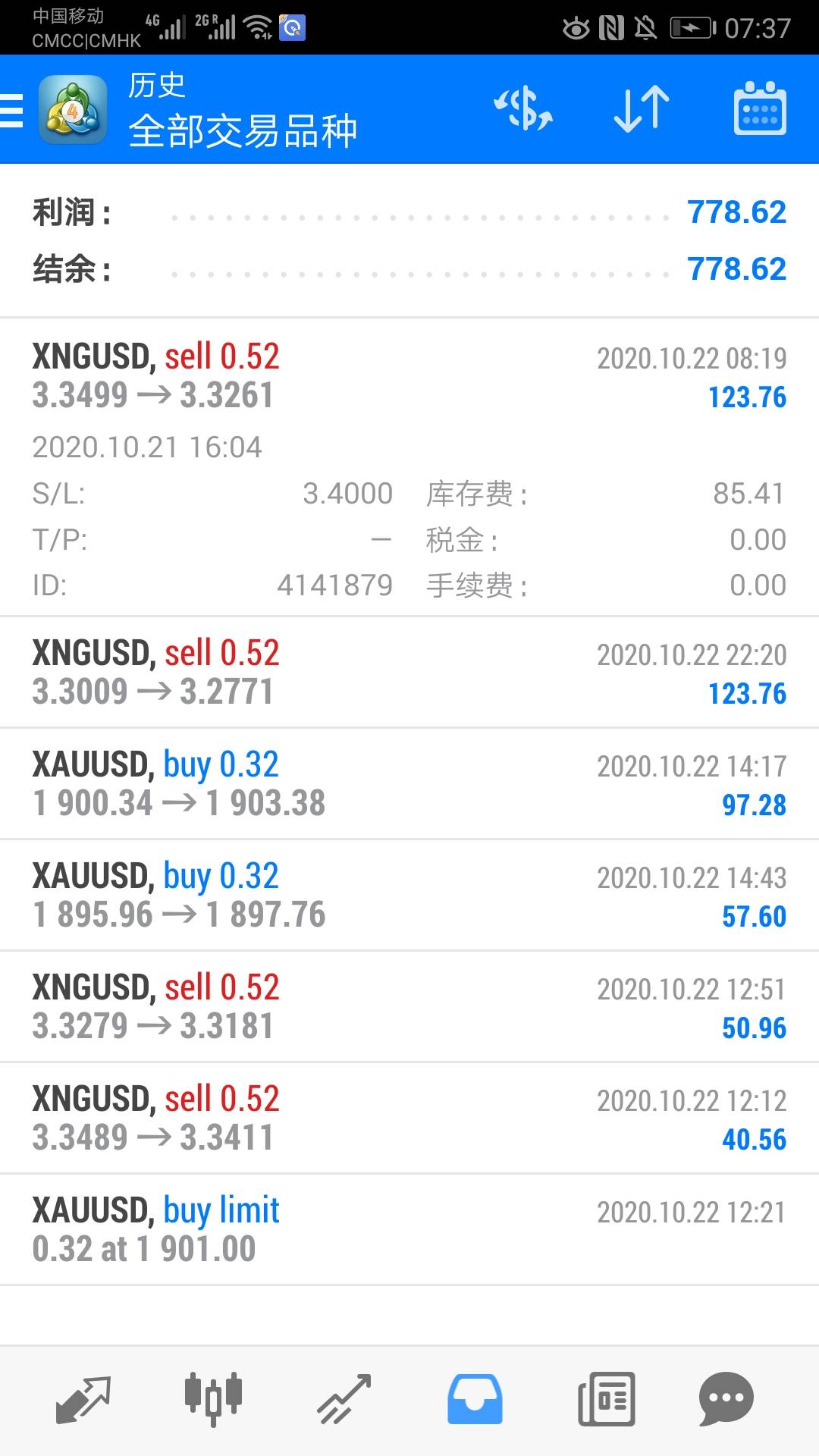This screenshot has height=1456, width=819.
Task: Open the side drawer menu
Action: coord(12,111)
